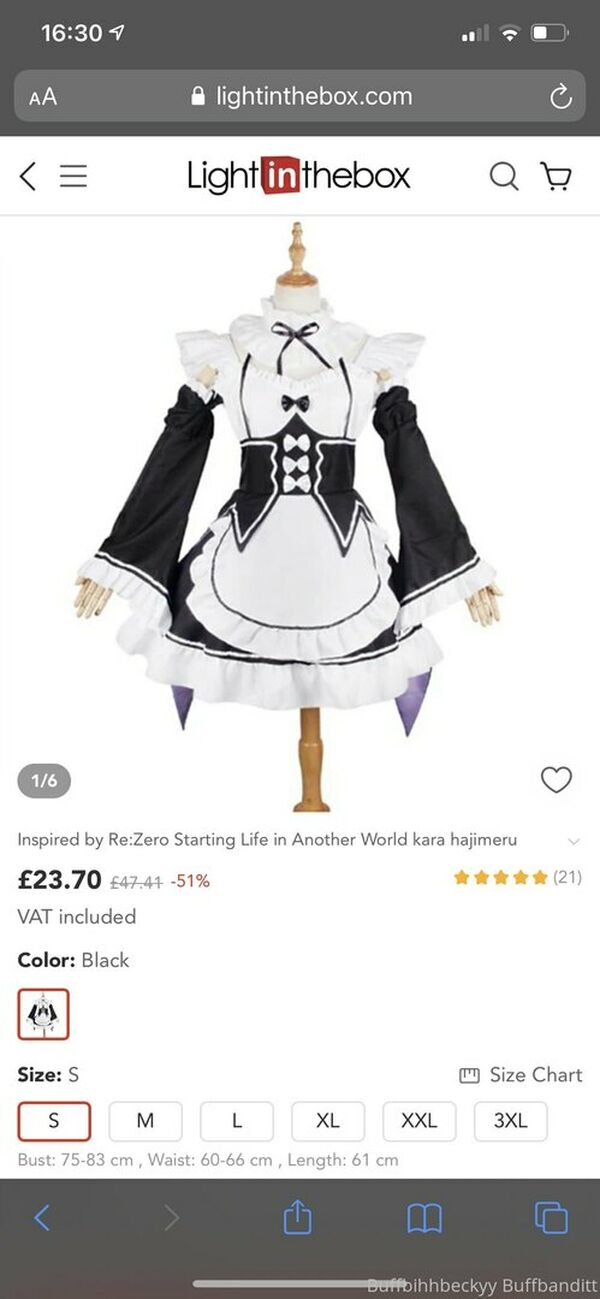Choose size M
This screenshot has height=1299, width=600.
point(145,1121)
